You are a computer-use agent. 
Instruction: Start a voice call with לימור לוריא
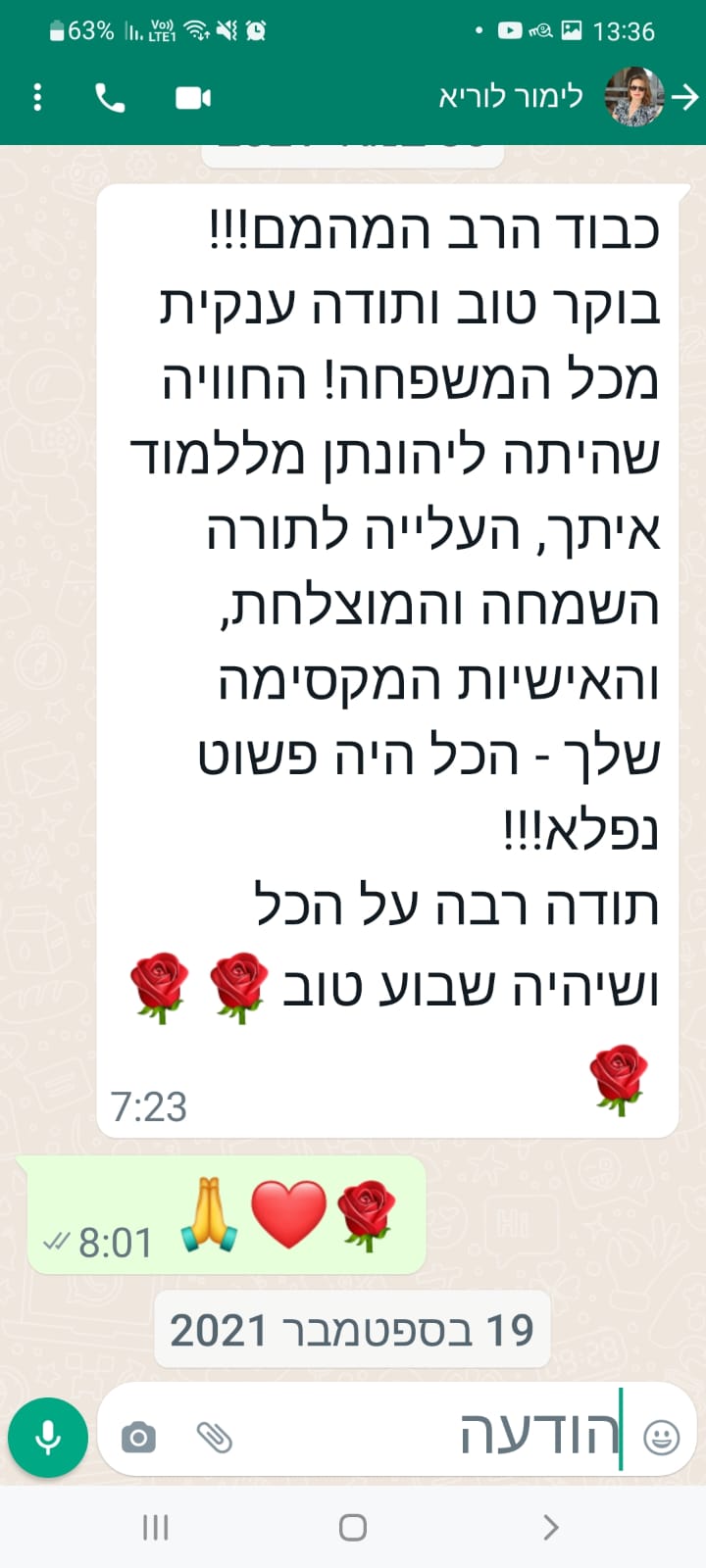pos(110,97)
